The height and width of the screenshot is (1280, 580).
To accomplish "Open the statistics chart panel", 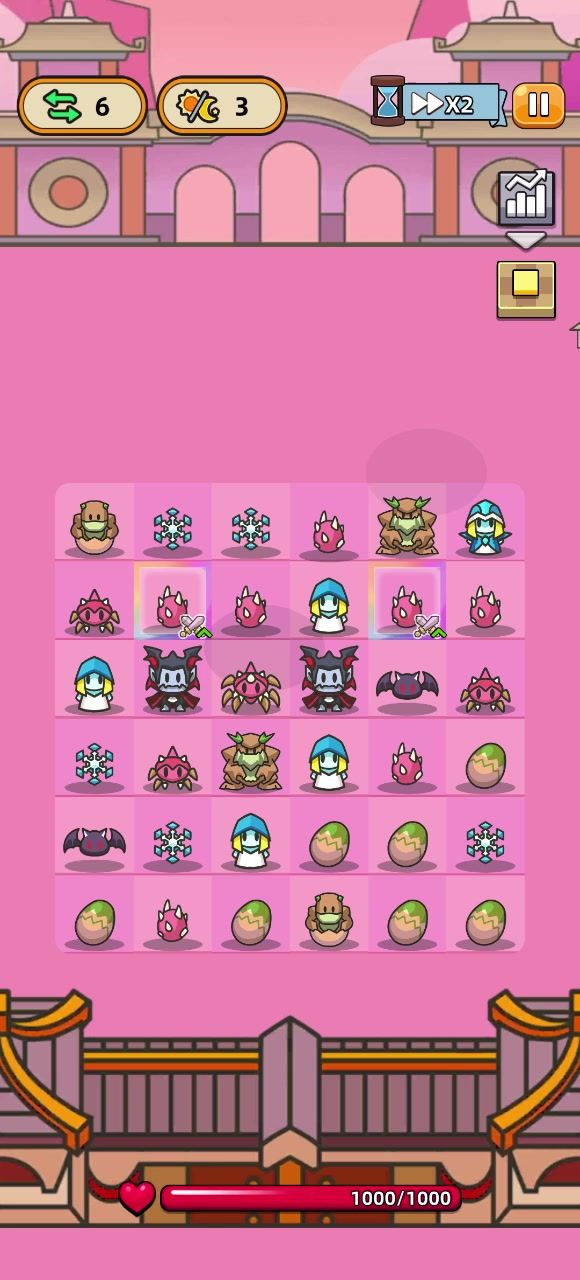I will 526,197.
